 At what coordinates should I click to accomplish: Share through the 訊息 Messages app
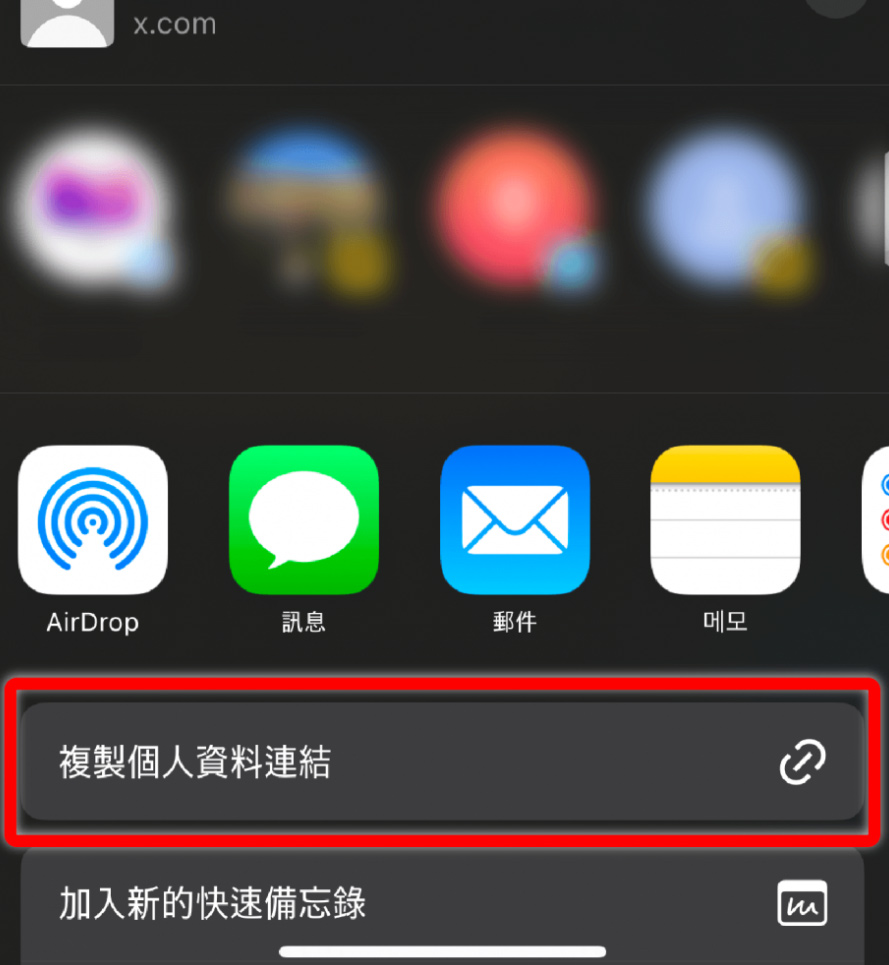coord(304,520)
